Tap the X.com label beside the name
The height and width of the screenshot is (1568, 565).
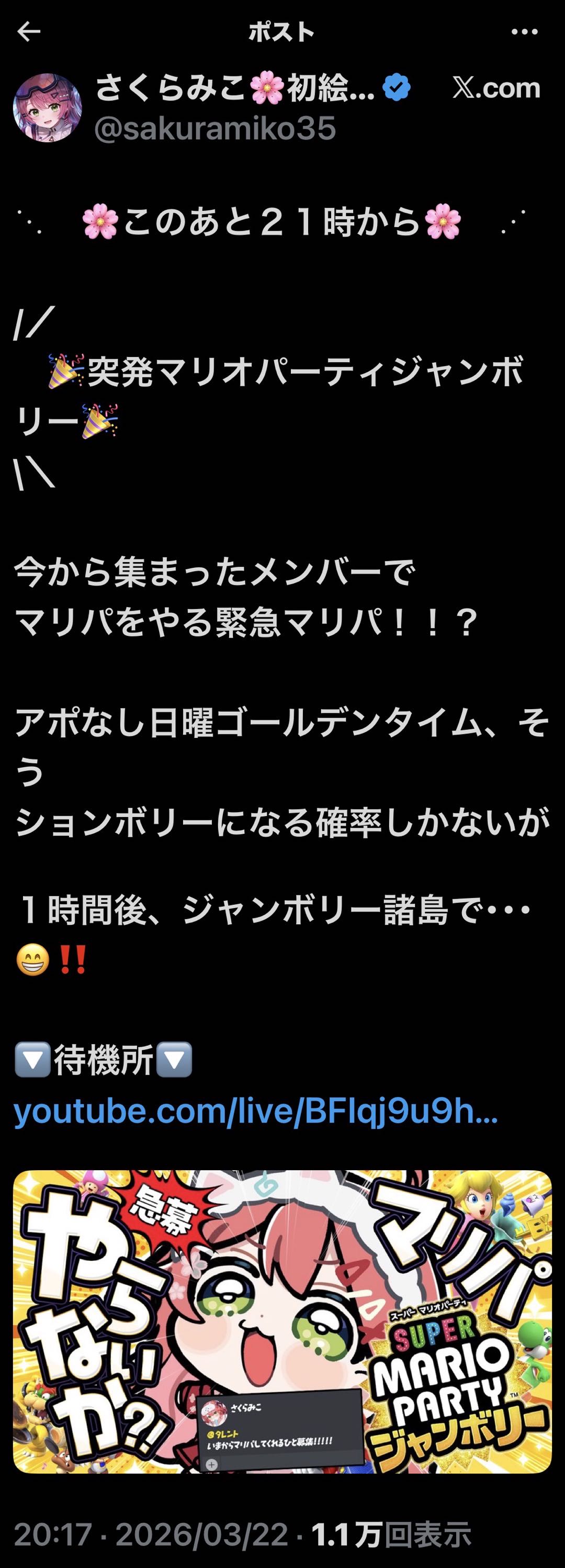pyautogui.click(x=496, y=88)
